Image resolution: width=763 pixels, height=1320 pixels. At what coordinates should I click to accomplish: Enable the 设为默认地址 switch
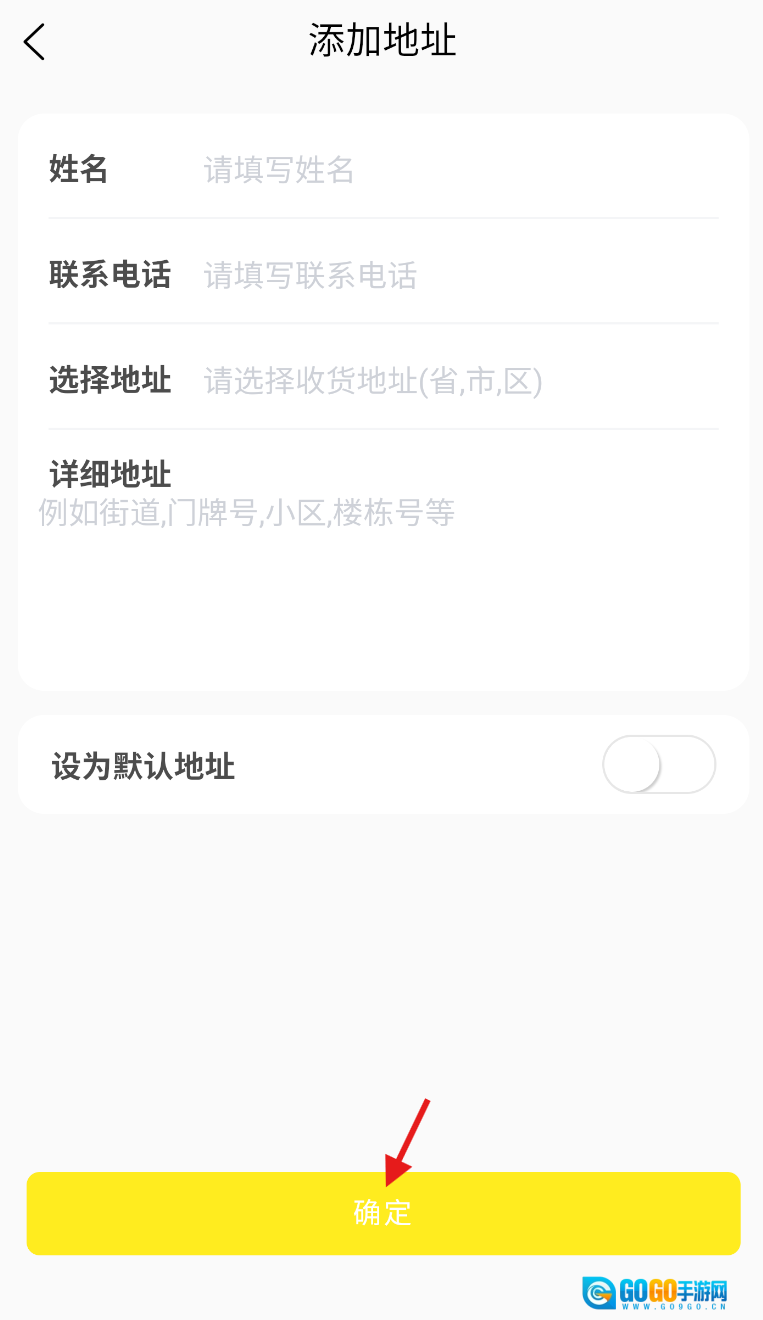coord(658,765)
